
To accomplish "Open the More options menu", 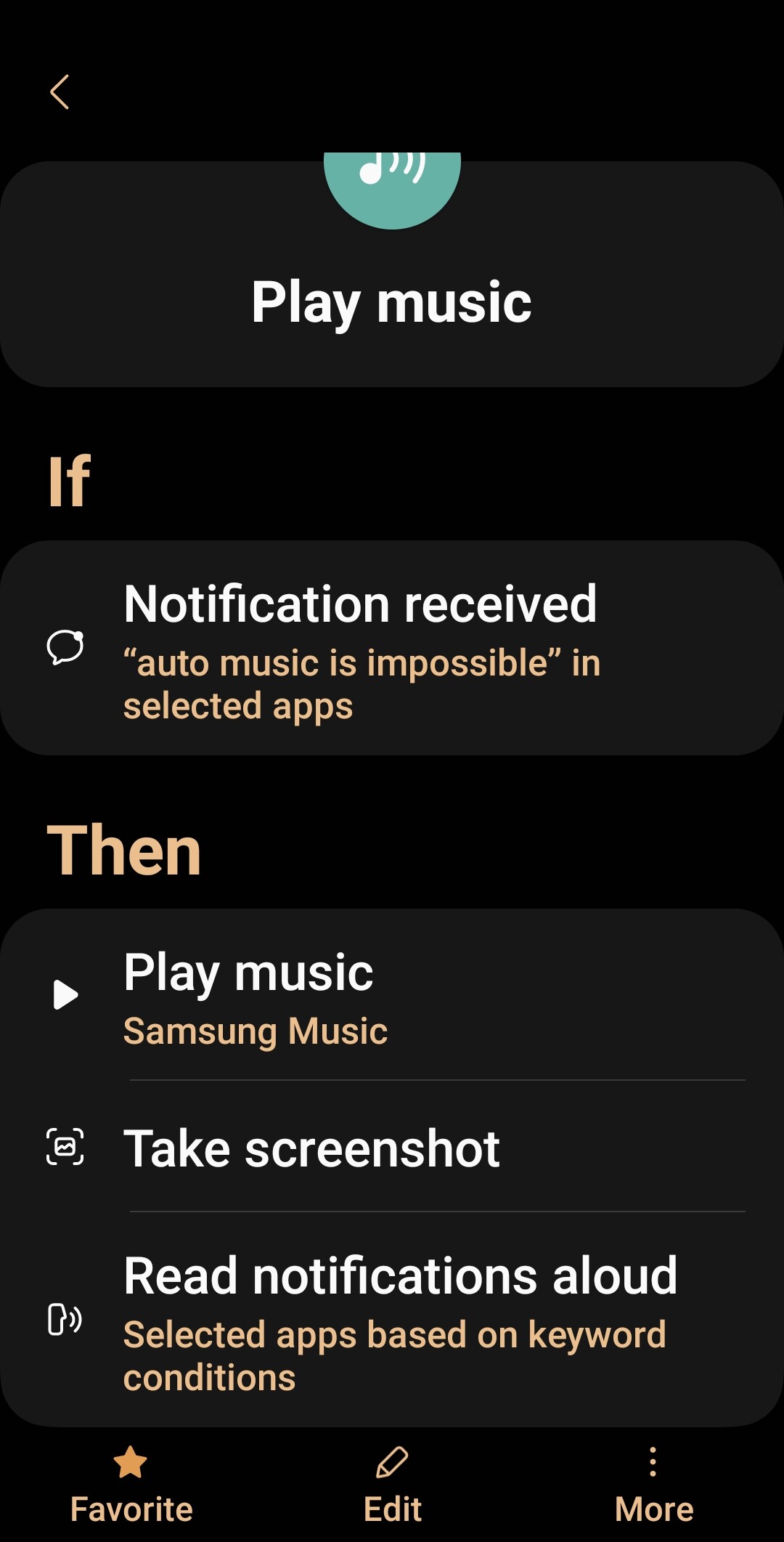I will [653, 1483].
